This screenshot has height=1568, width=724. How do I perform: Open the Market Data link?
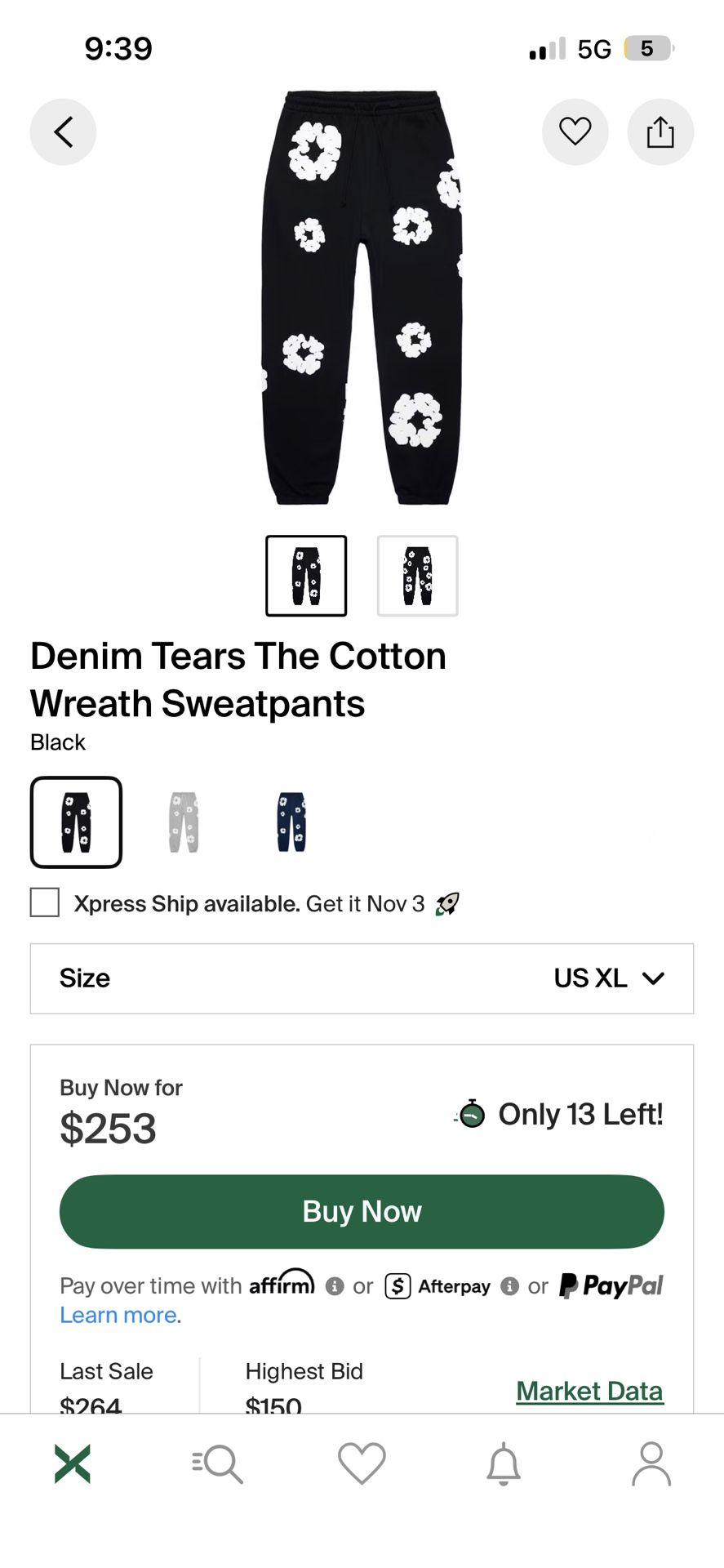click(589, 1391)
